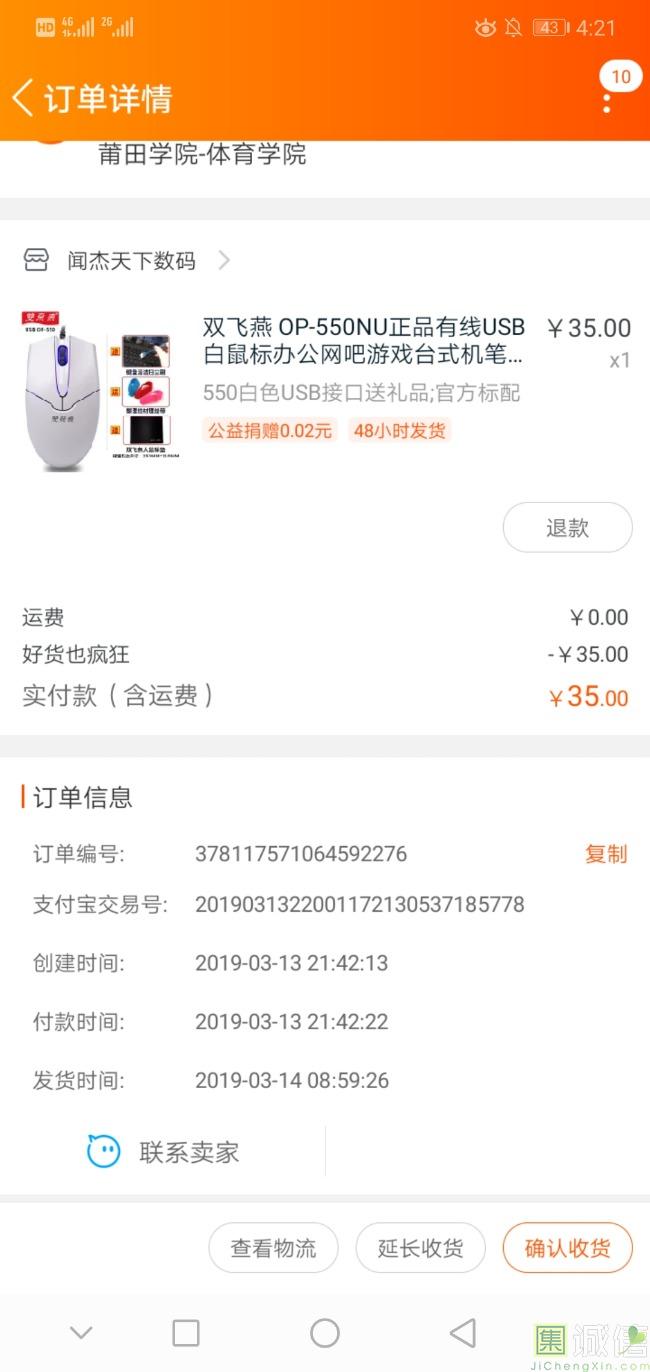Open the three-dot overflow menu
Viewport: 650px width, 1372px height.
(607, 98)
